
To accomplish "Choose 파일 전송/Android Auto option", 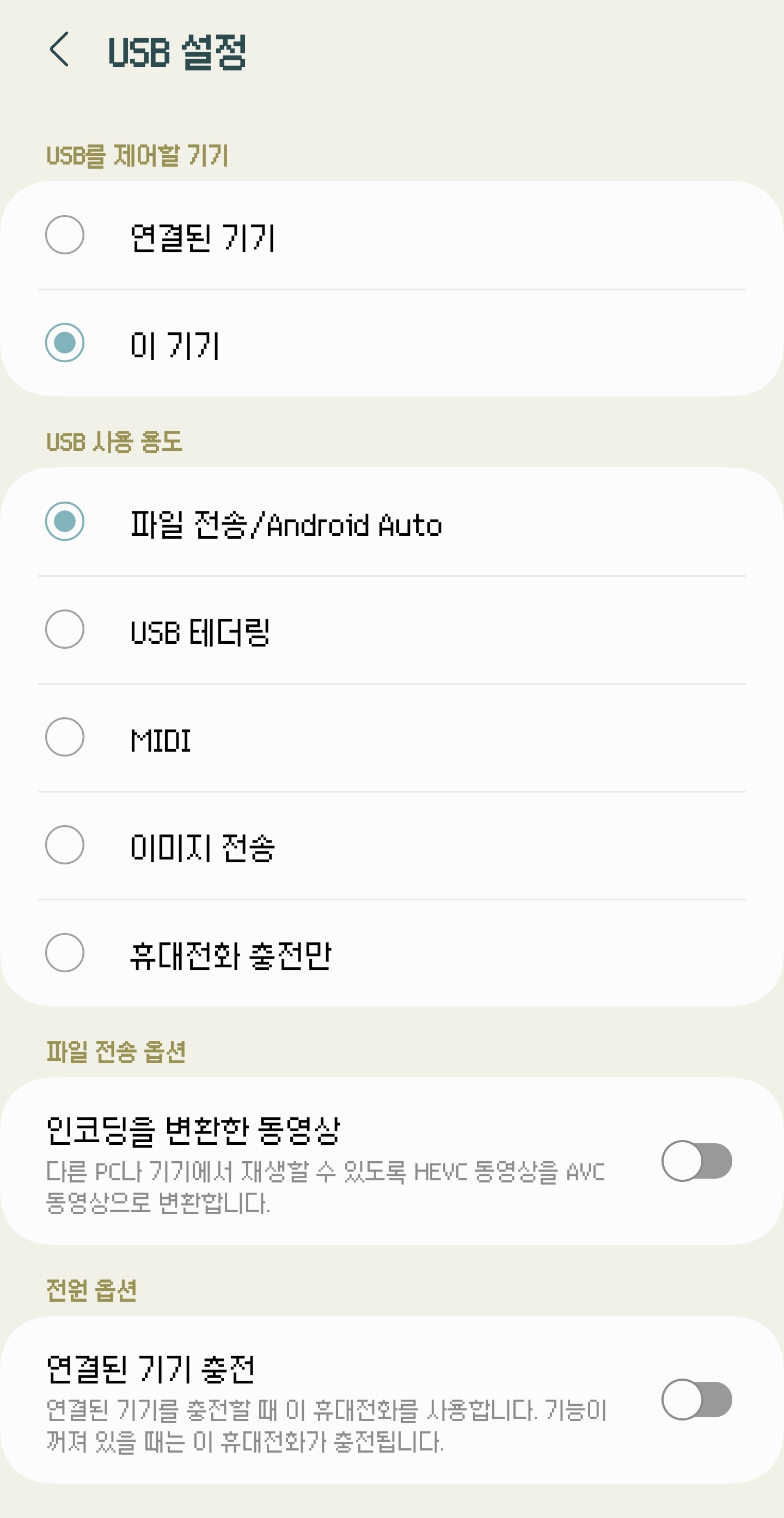I will [x=391, y=521].
